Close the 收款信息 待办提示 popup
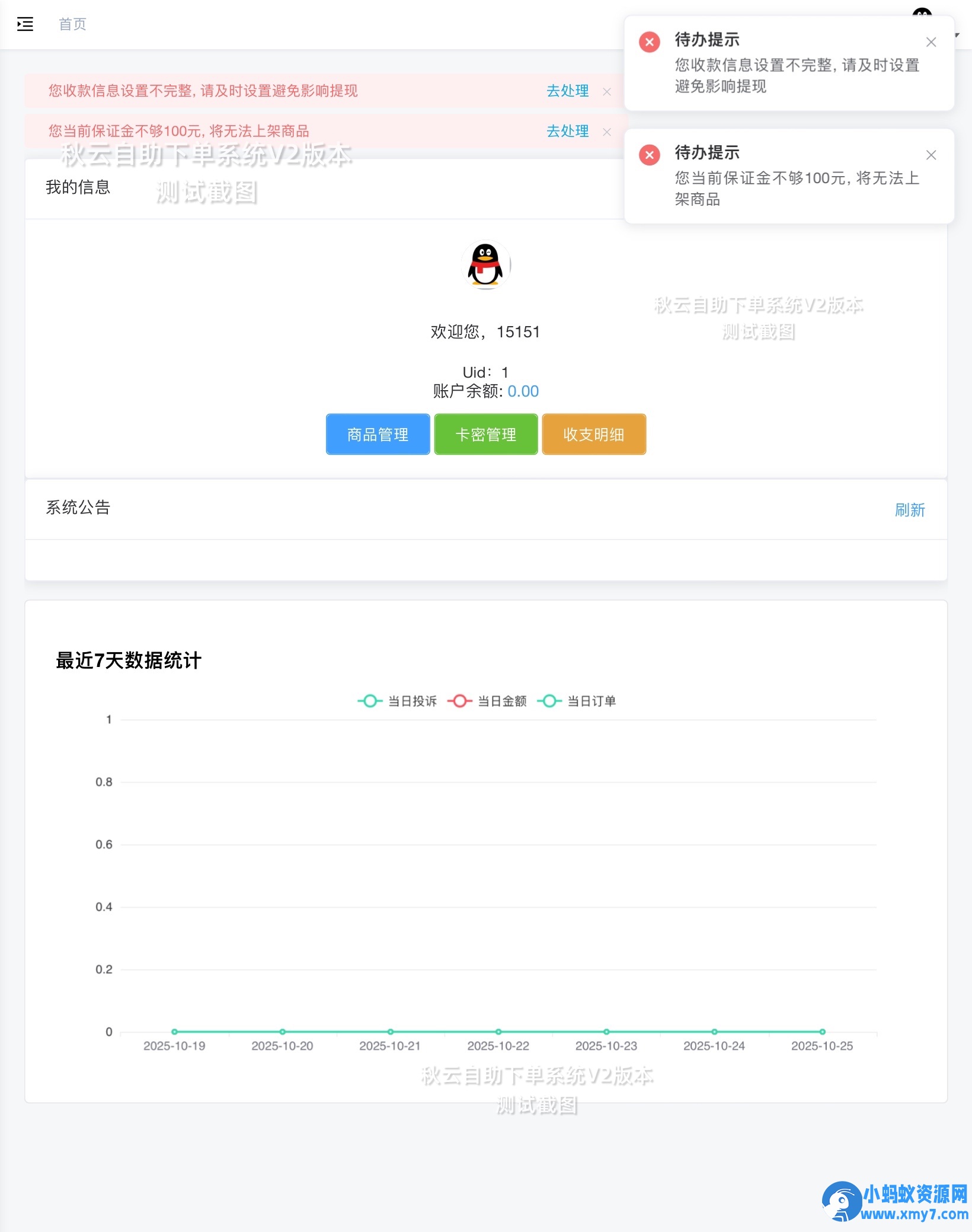972x1232 pixels. coord(931,42)
